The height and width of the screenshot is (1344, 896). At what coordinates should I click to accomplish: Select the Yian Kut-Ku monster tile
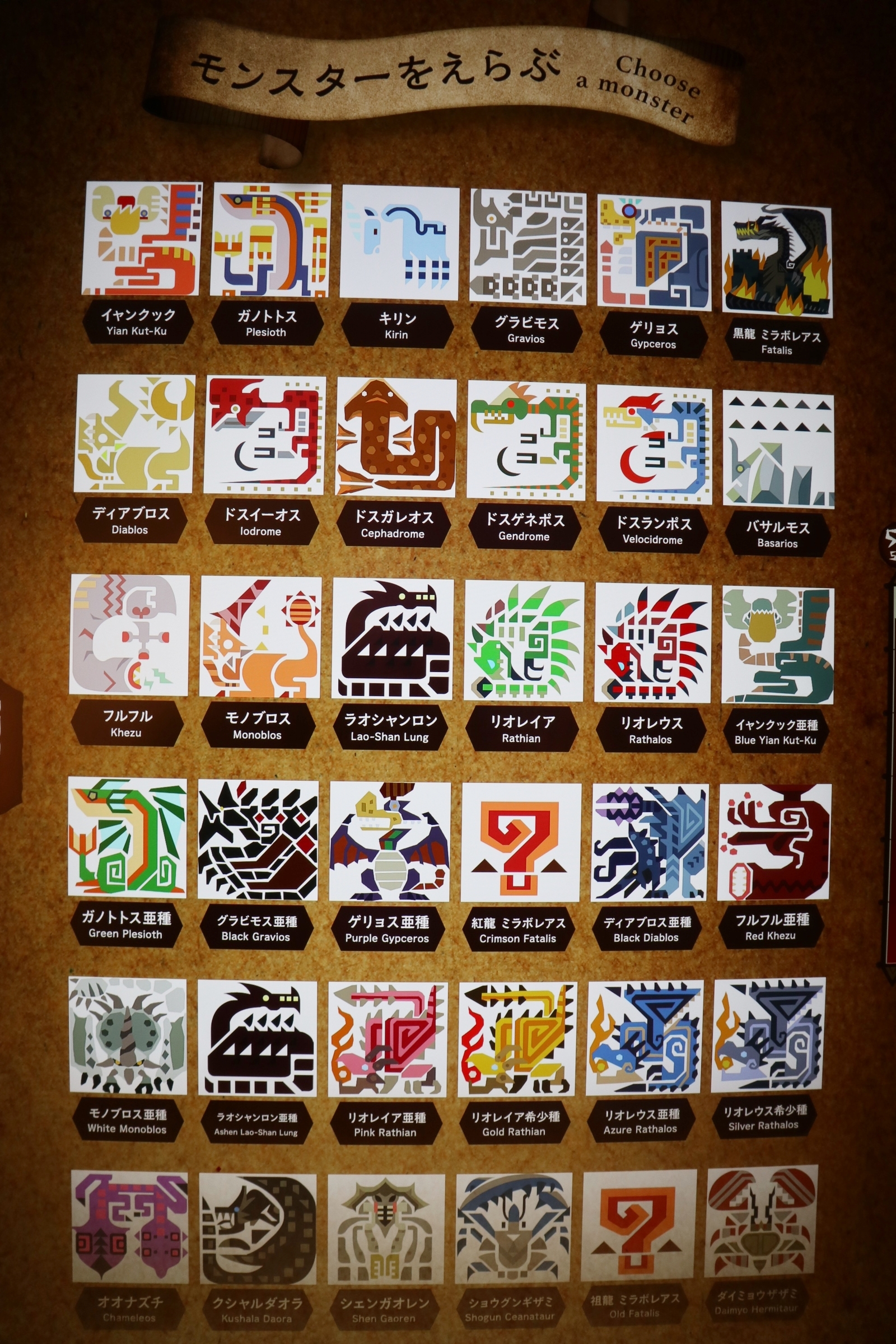pyautogui.click(x=141, y=239)
